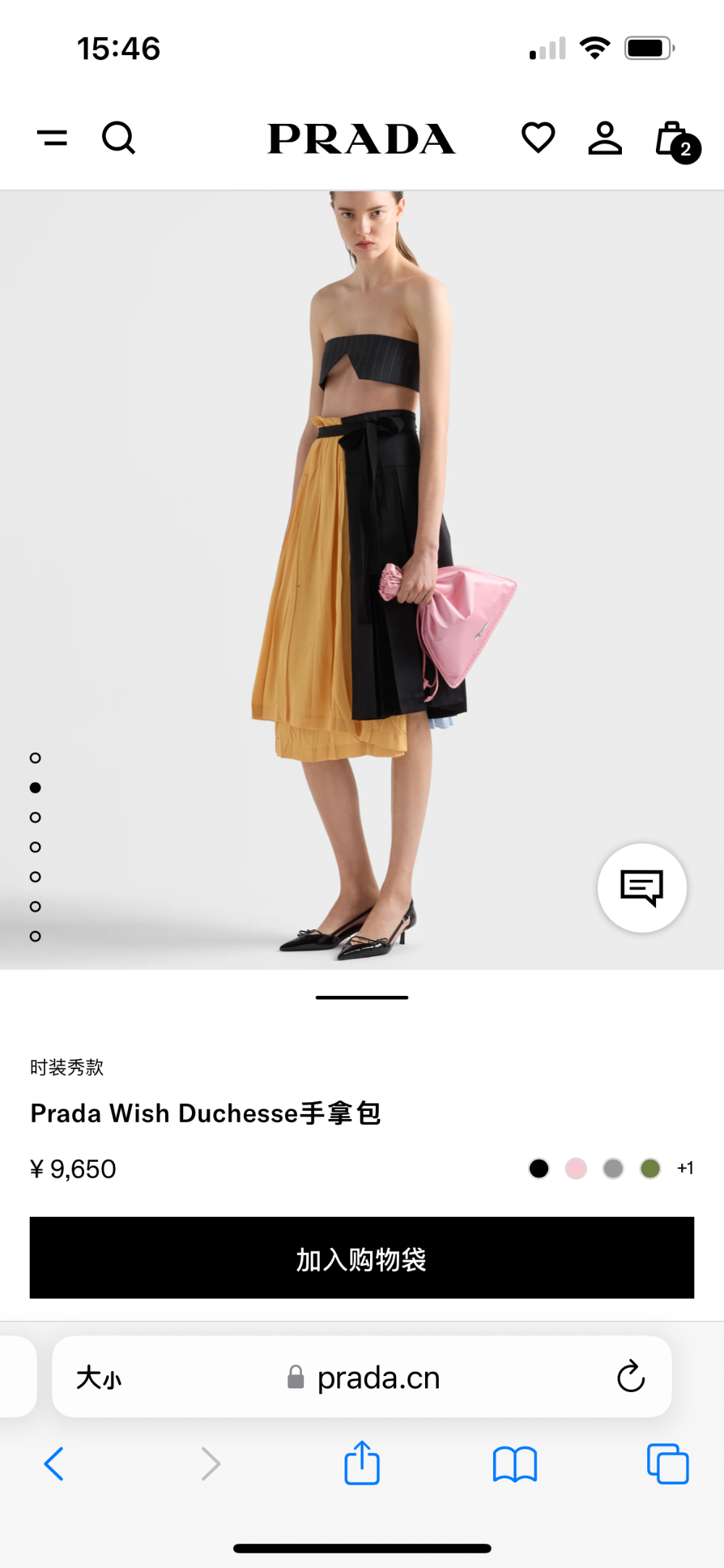Open the live chat bubble button
The width and height of the screenshot is (724, 1568).
[x=642, y=887]
